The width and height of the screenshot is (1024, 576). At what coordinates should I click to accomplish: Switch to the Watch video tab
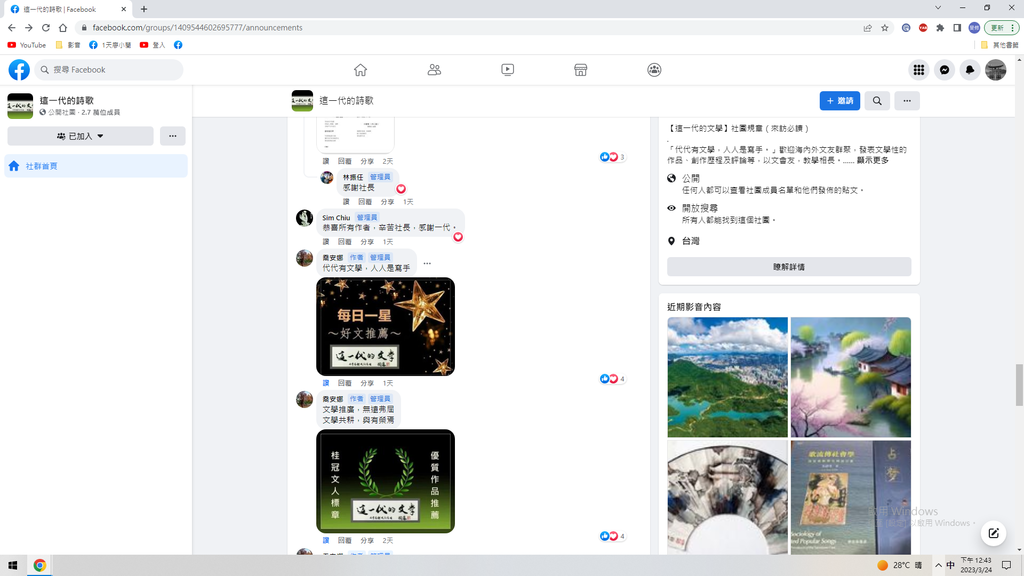point(507,70)
